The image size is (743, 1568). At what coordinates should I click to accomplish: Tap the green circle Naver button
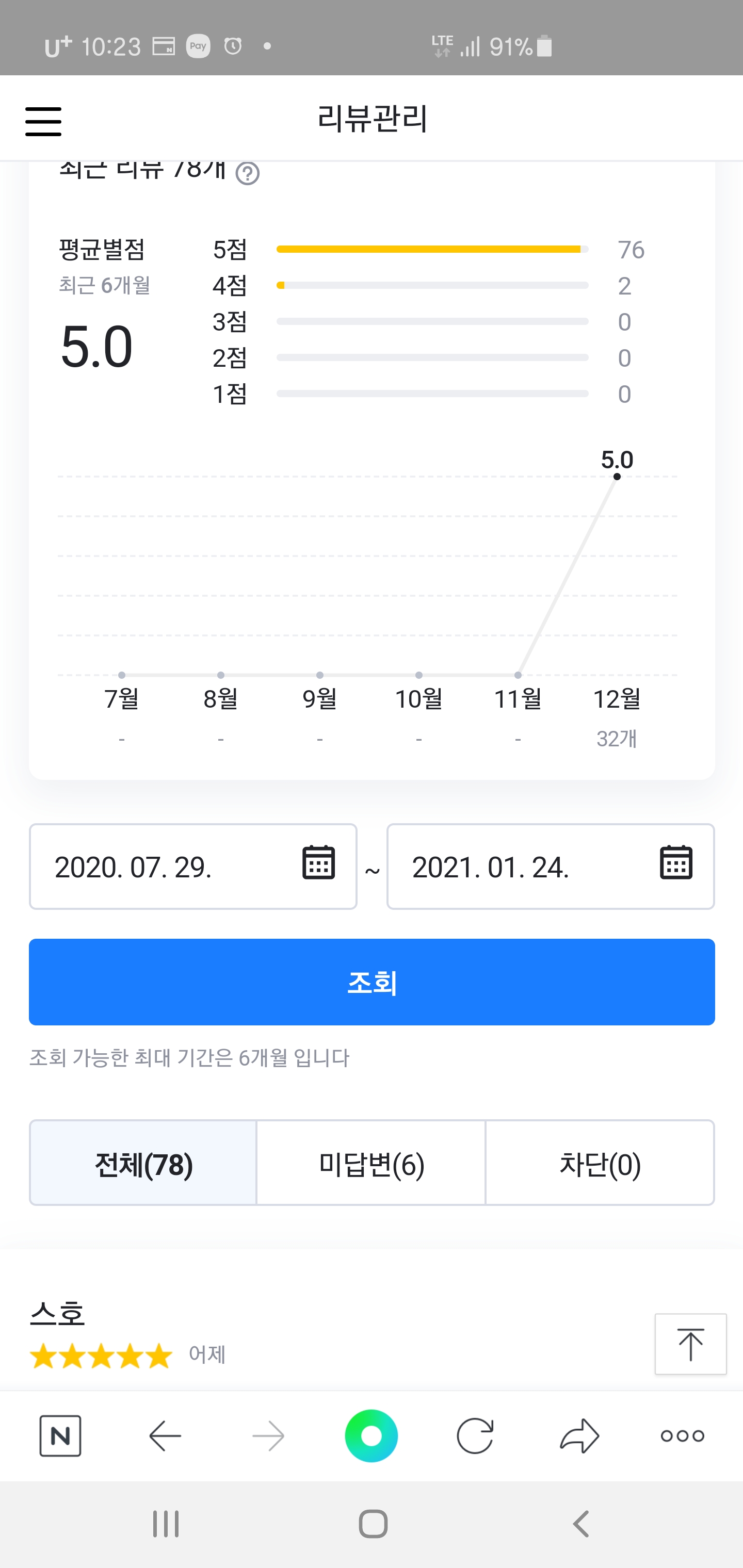pos(371,1436)
